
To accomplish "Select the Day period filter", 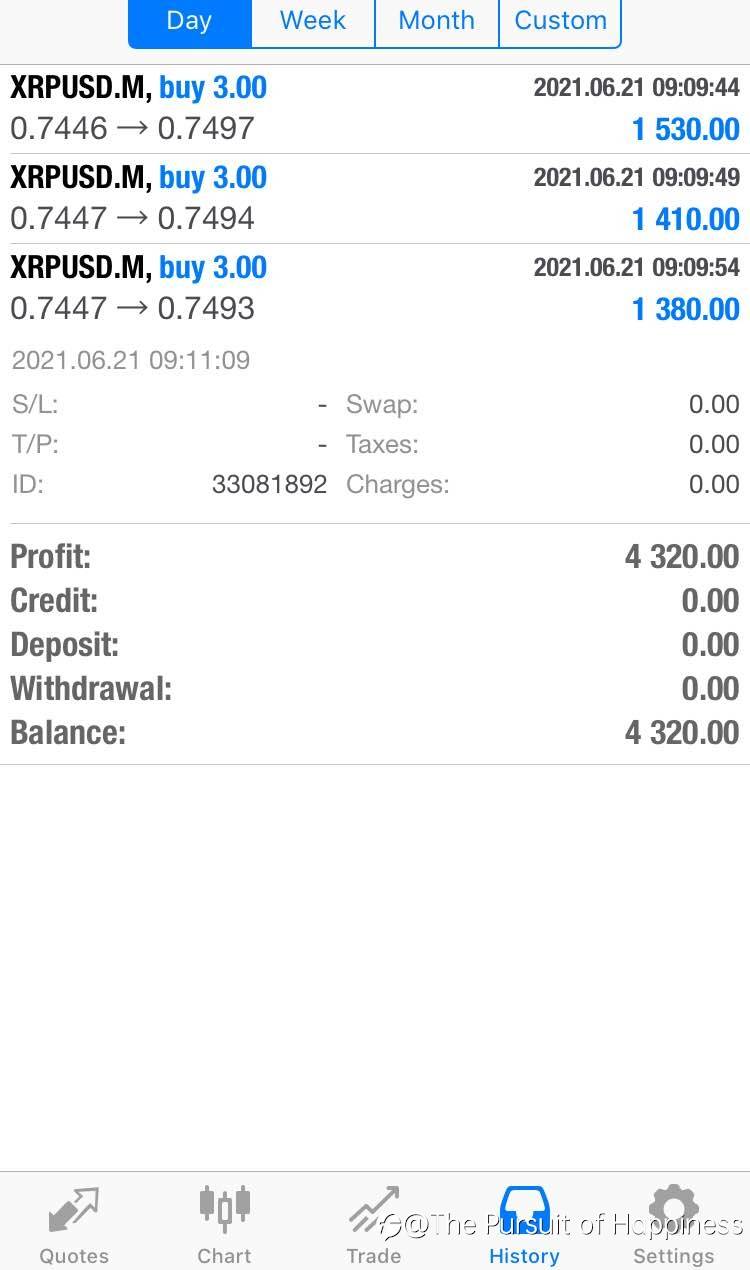I will tap(189, 22).
